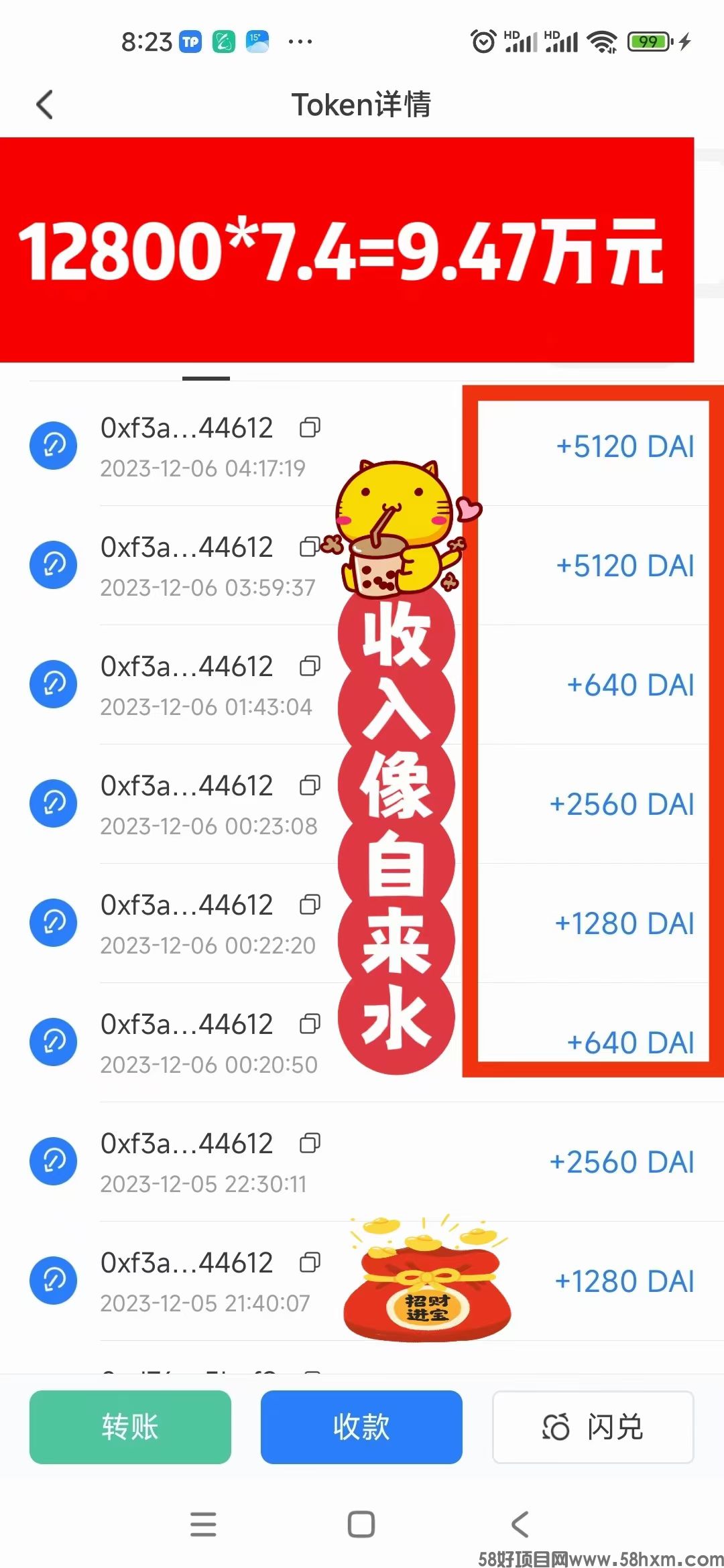Copy address on the 04:17:19 transaction

pyautogui.click(x=310, y=427)
